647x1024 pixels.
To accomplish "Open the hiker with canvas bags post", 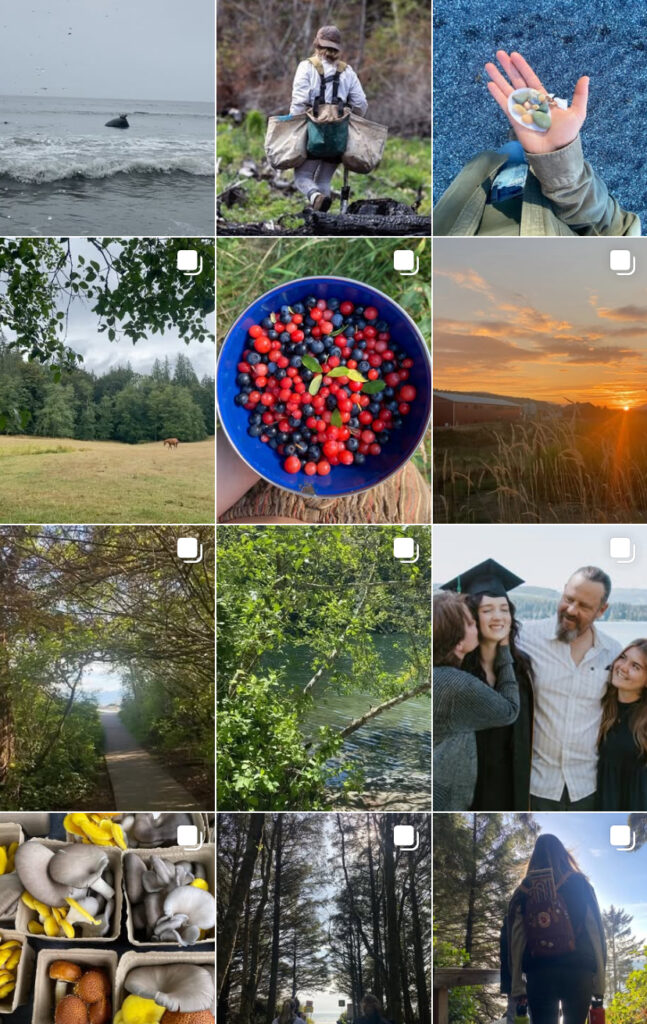I will [x=324, y=118].
